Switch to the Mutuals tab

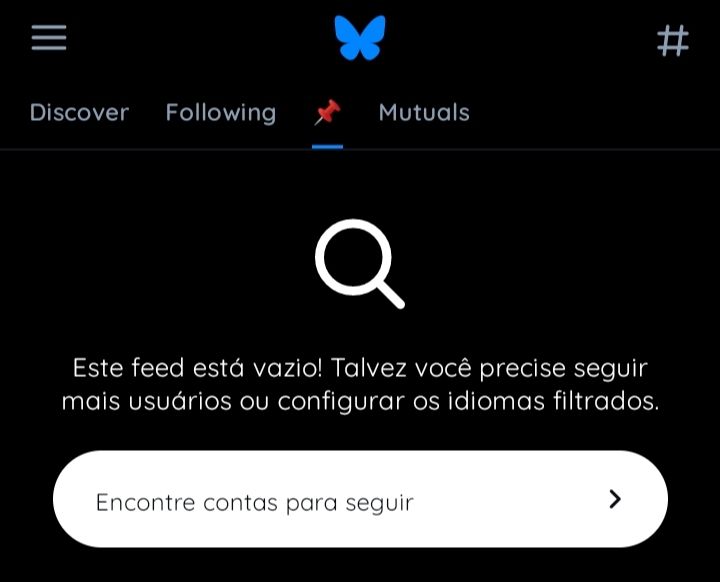click(424, 113)
